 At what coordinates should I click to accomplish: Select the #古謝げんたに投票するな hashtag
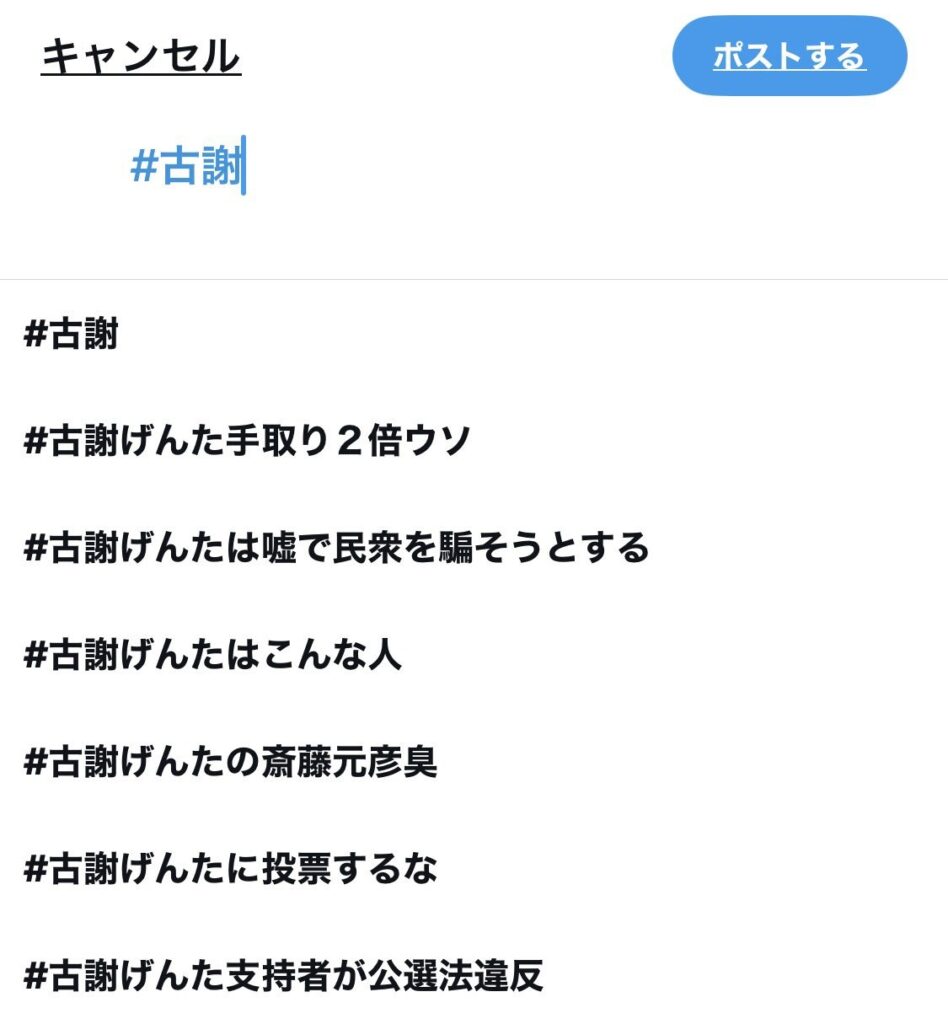pyautogui.click(x=474, y=869)
